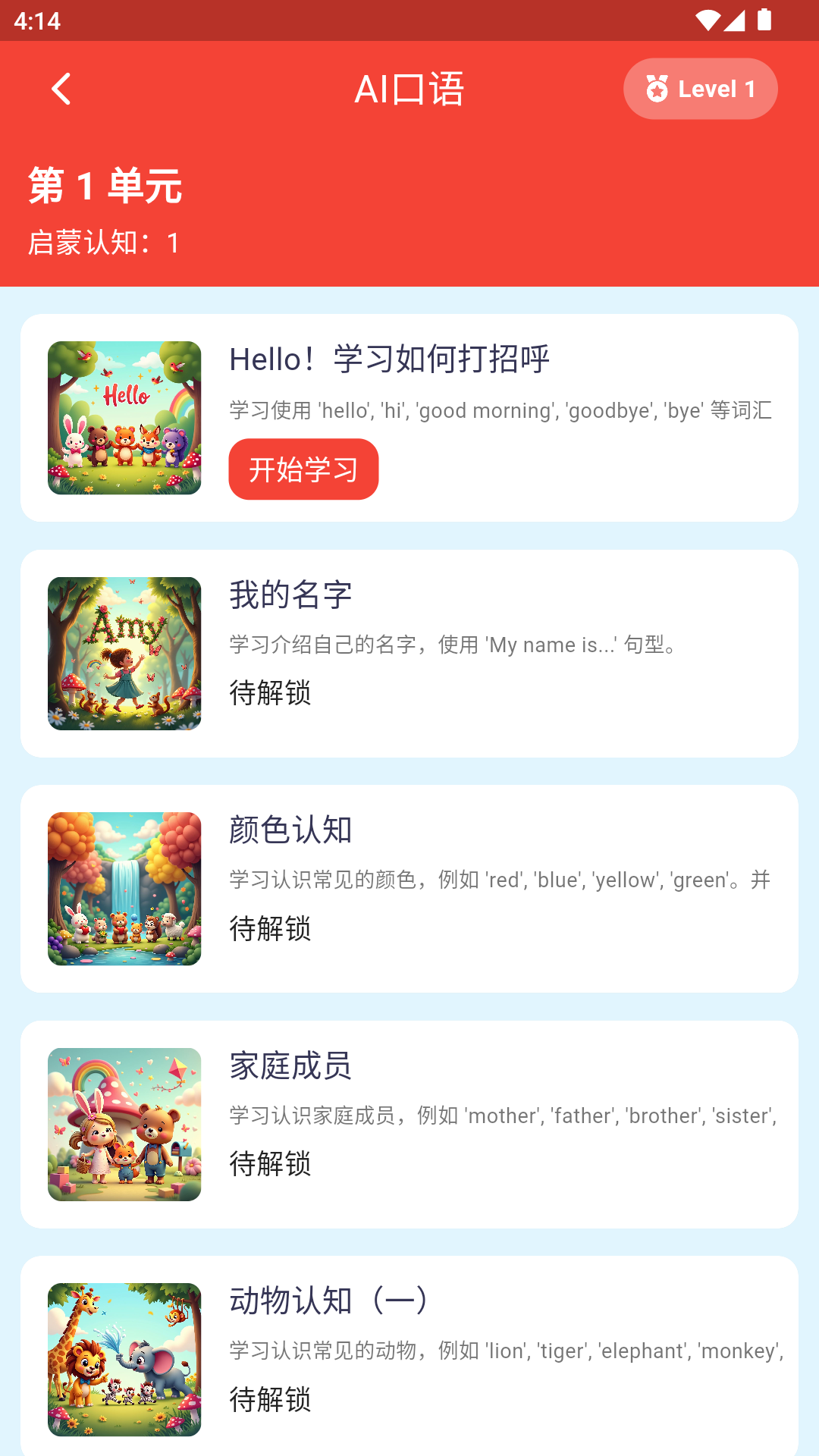Screen dimensions: 819x1456
Task: Tap the cellular signal icon
Action: (736, 22)
